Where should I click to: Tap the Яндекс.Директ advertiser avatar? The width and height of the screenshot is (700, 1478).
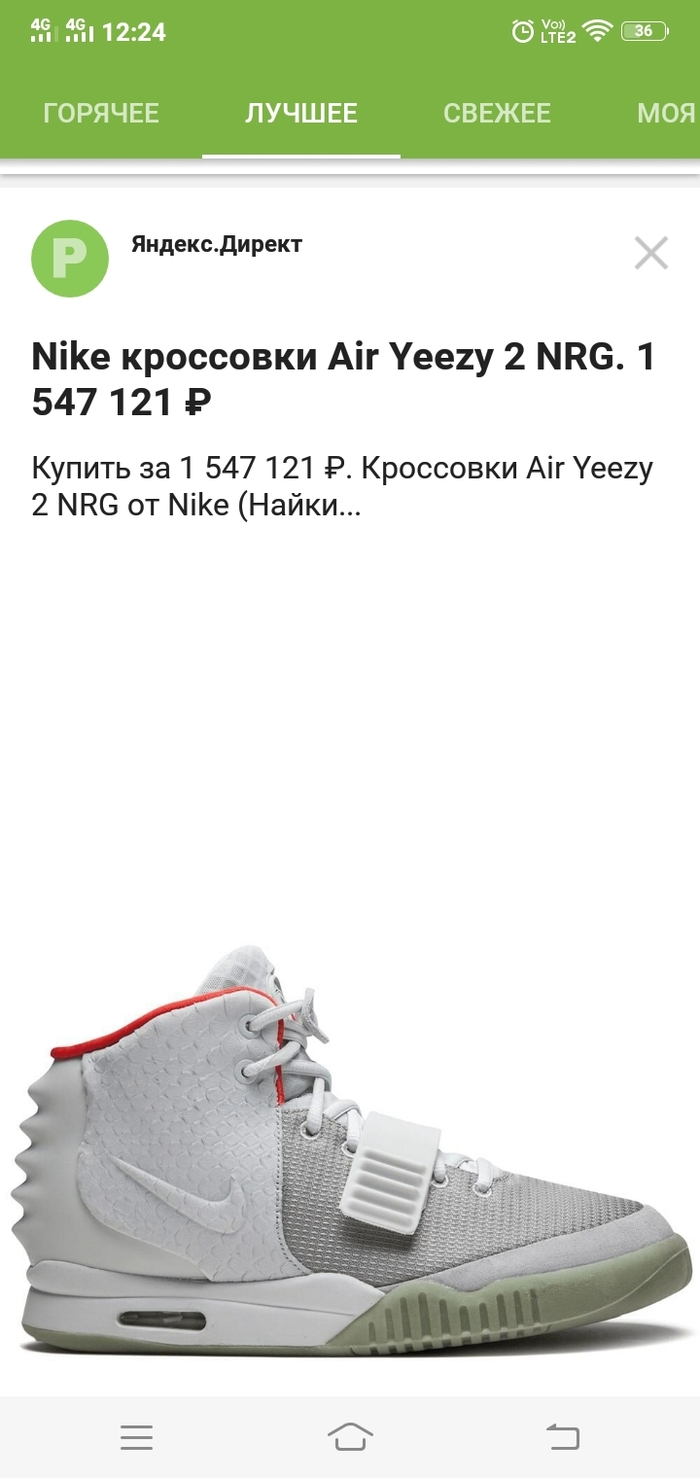[x=69, y=258]
